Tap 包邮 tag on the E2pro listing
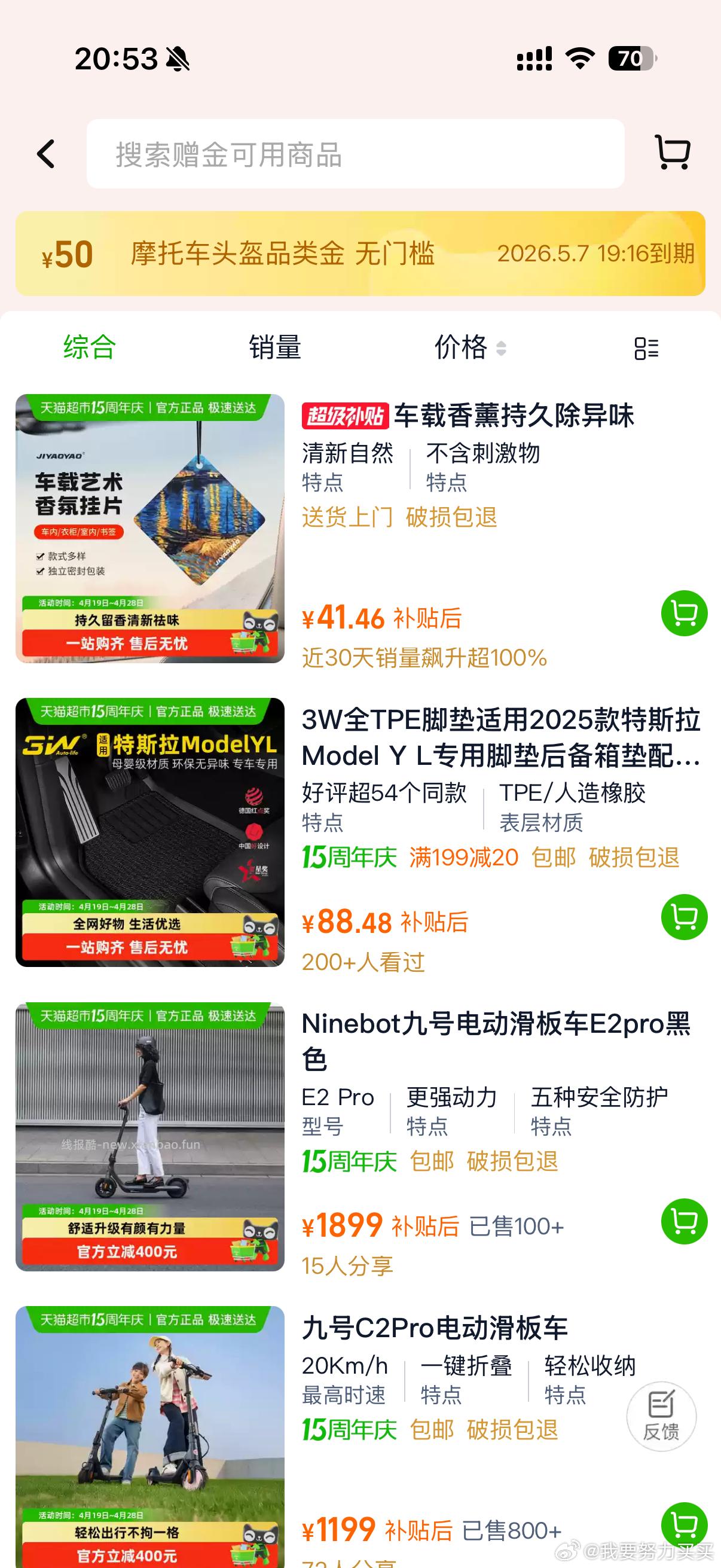The width and height of the screenshot is (721, 1568). (x=433, y=1161)
